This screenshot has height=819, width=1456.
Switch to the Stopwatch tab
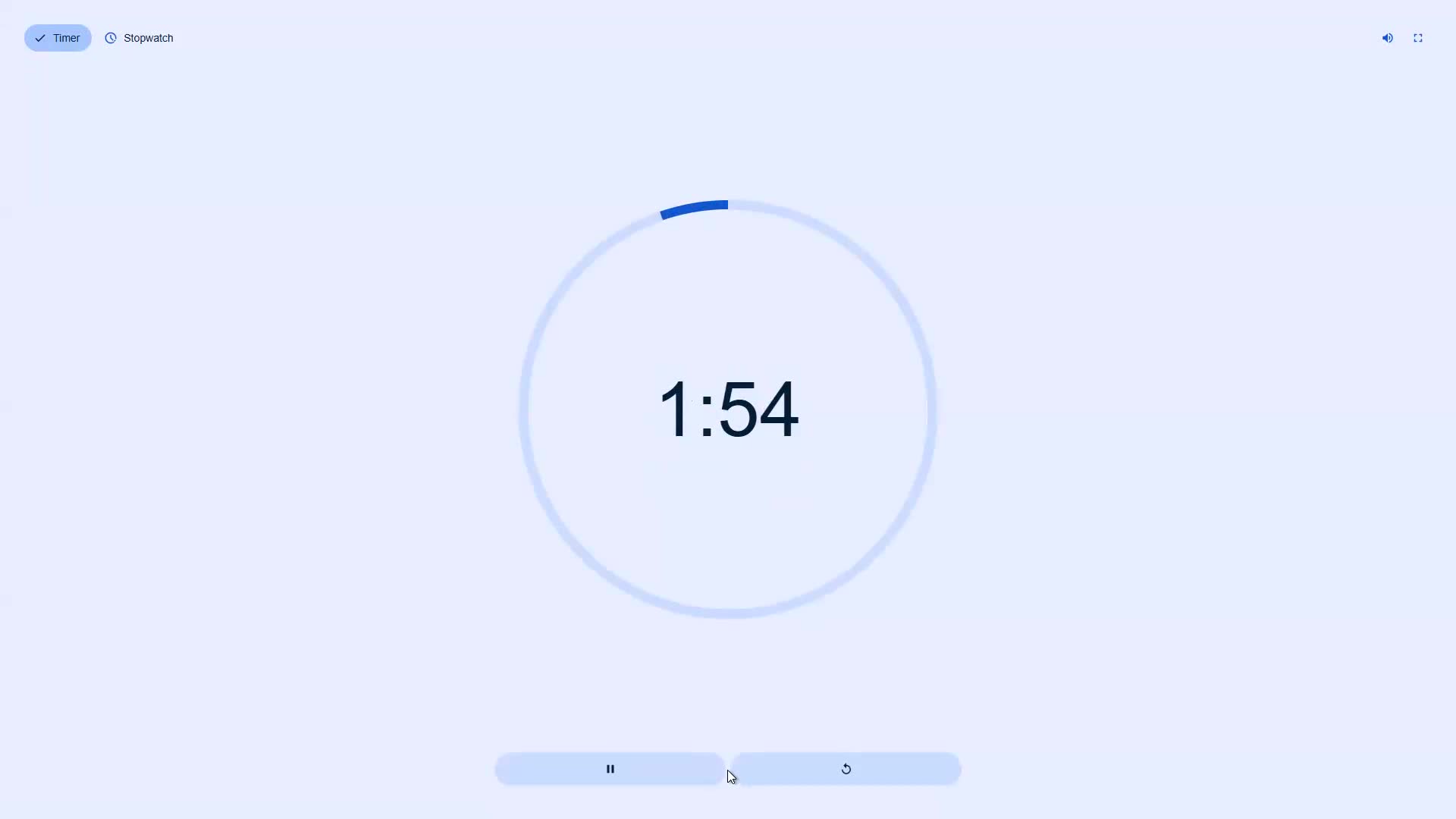[140, 38]
